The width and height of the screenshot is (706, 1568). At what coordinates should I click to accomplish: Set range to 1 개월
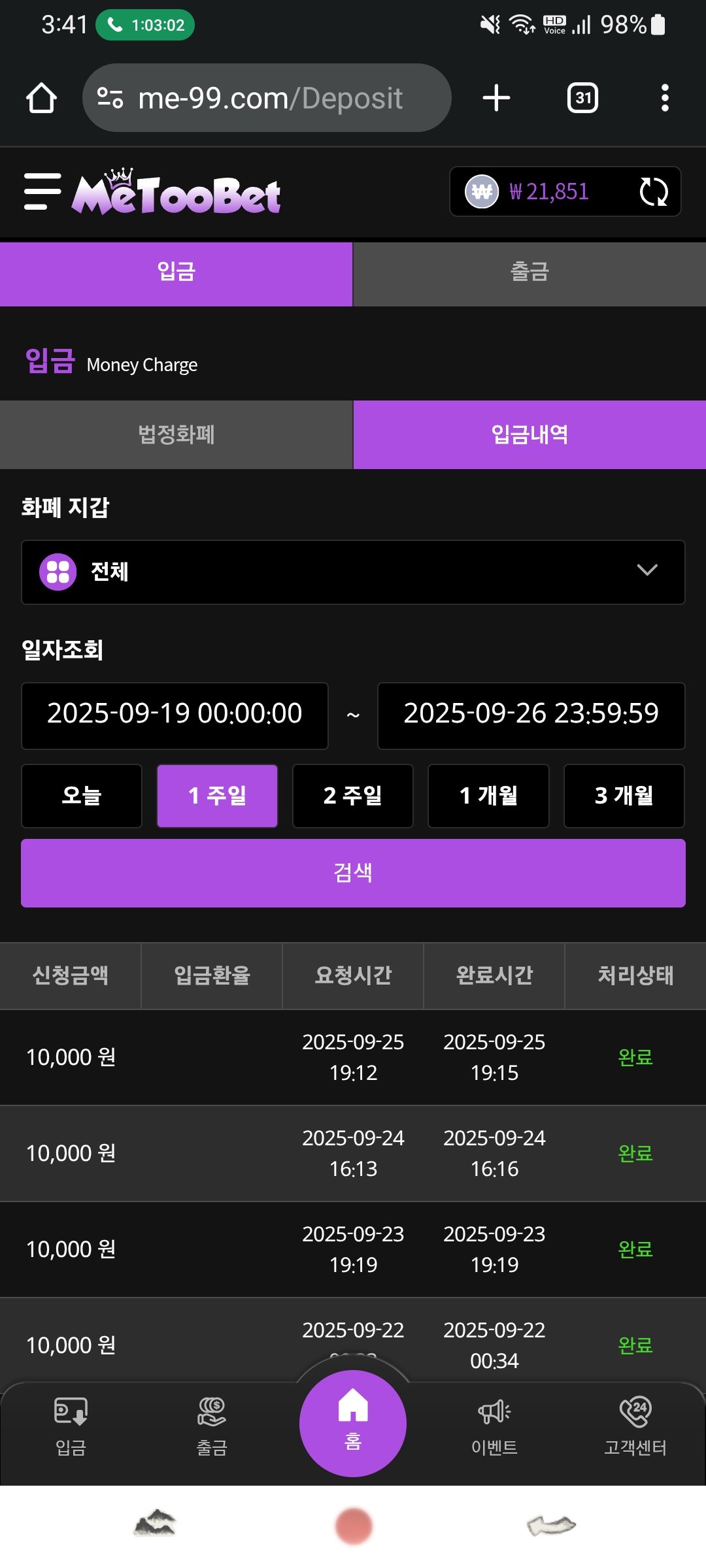(488, 796)
